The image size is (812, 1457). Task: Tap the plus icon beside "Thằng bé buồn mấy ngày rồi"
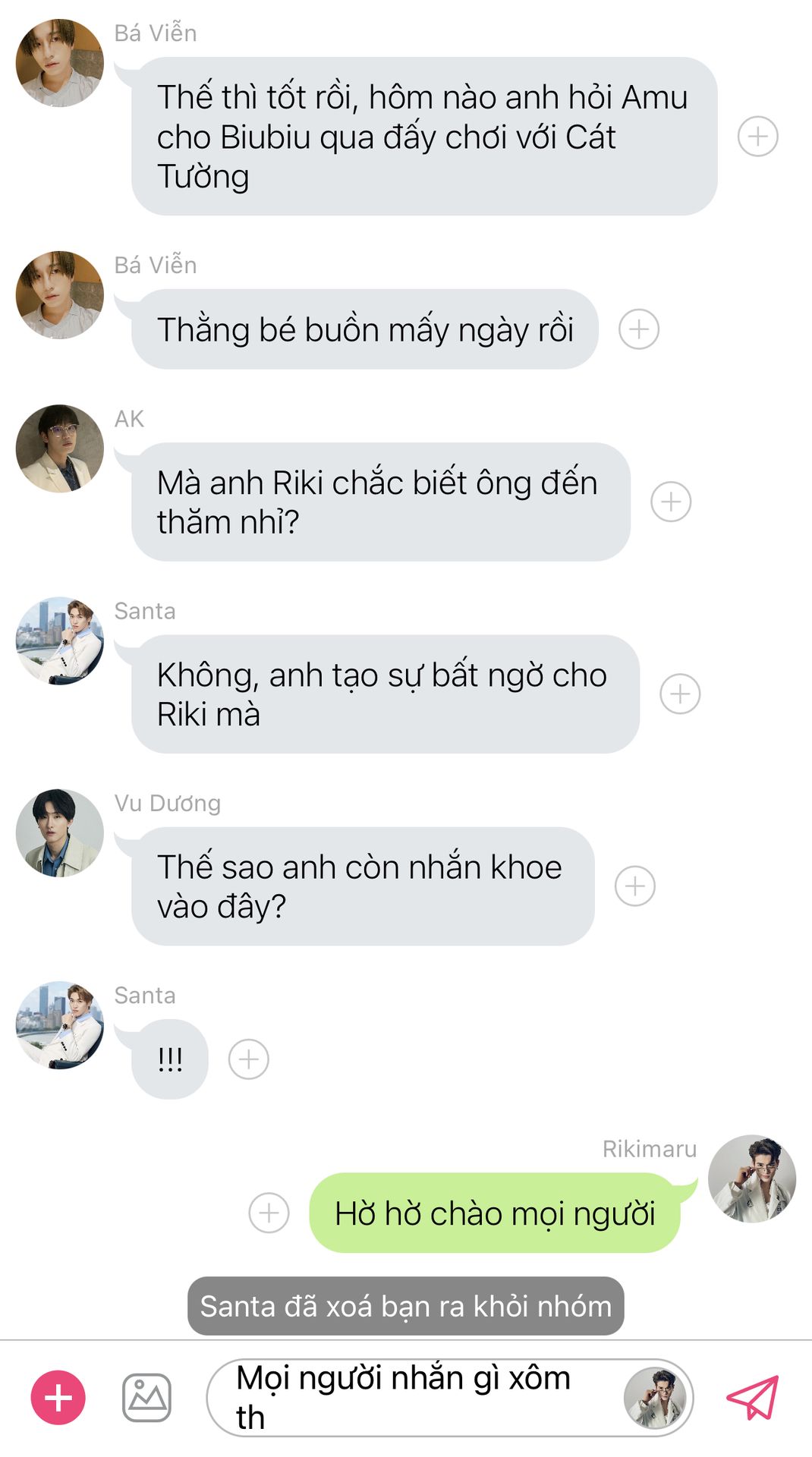(638, 329)
